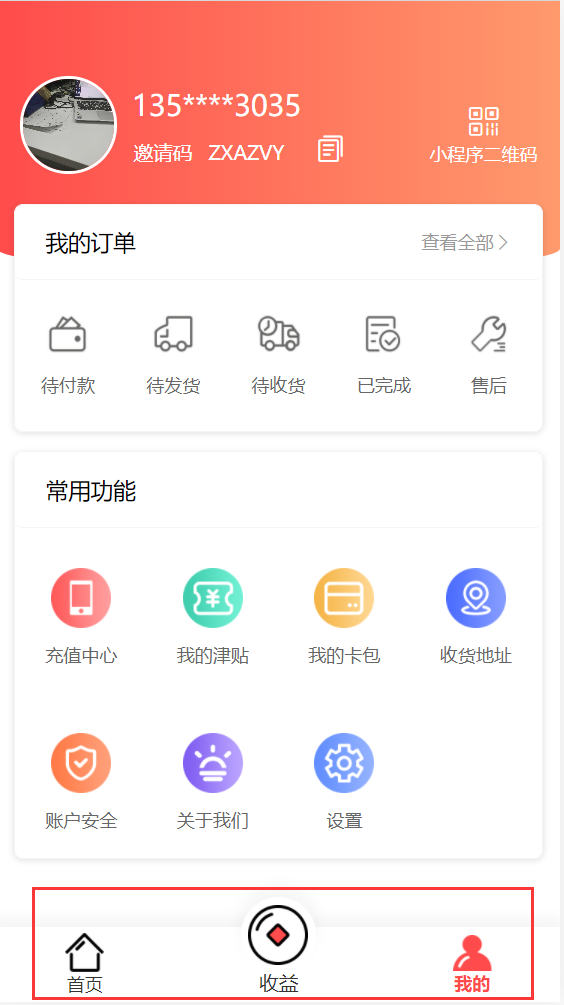Switch to the 首页 tab
The height and width of the screenshot is (1005, 564).
pyautogui.click(x=85, y=963)
